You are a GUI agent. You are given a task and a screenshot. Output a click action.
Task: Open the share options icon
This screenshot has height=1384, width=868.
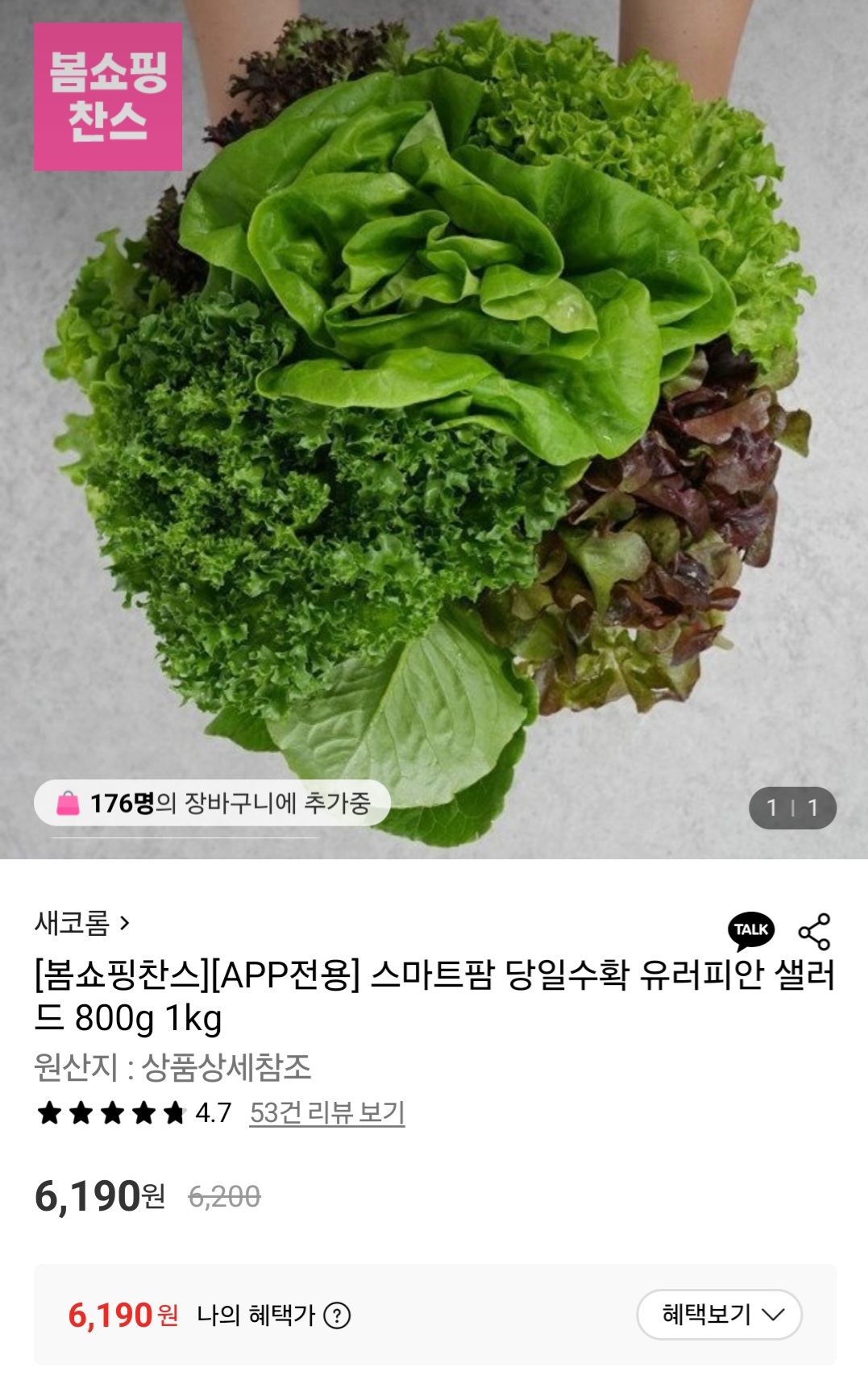(x=814, y=932)
